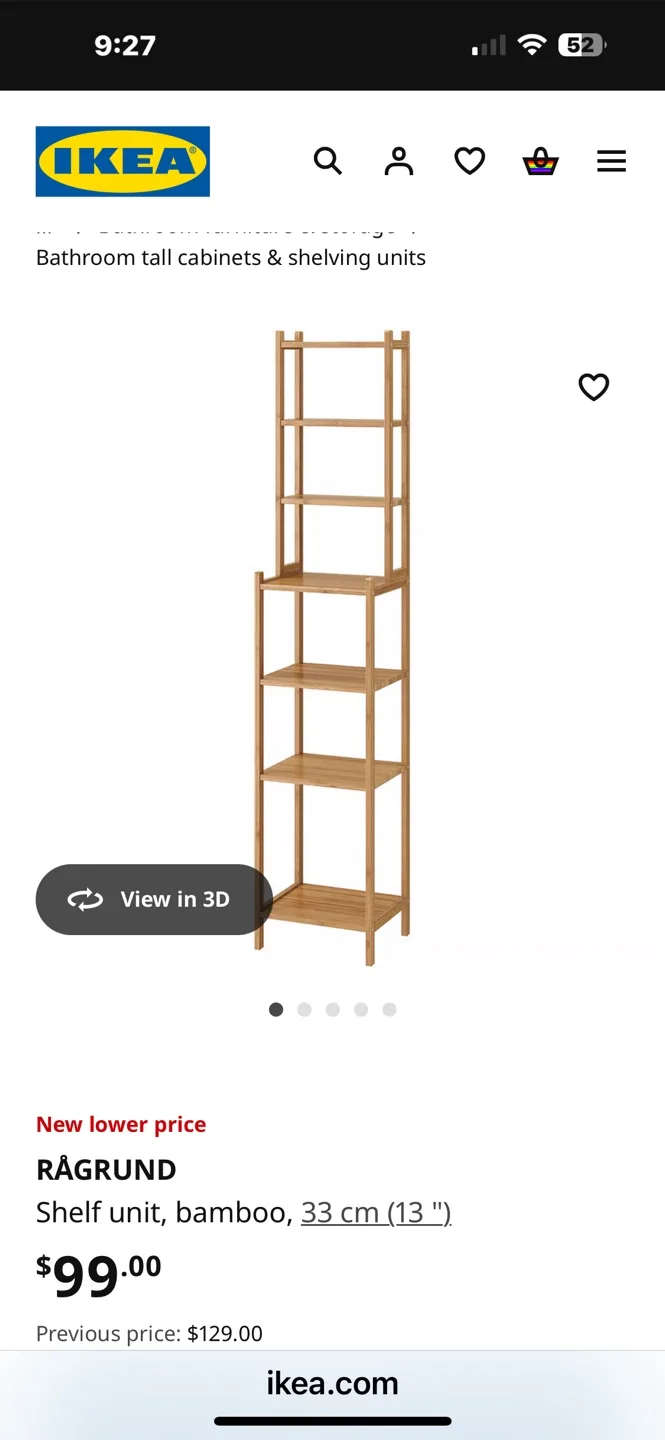Open the shopping basket
Viewport: 665px width, 1440px height.
[540, 161]
